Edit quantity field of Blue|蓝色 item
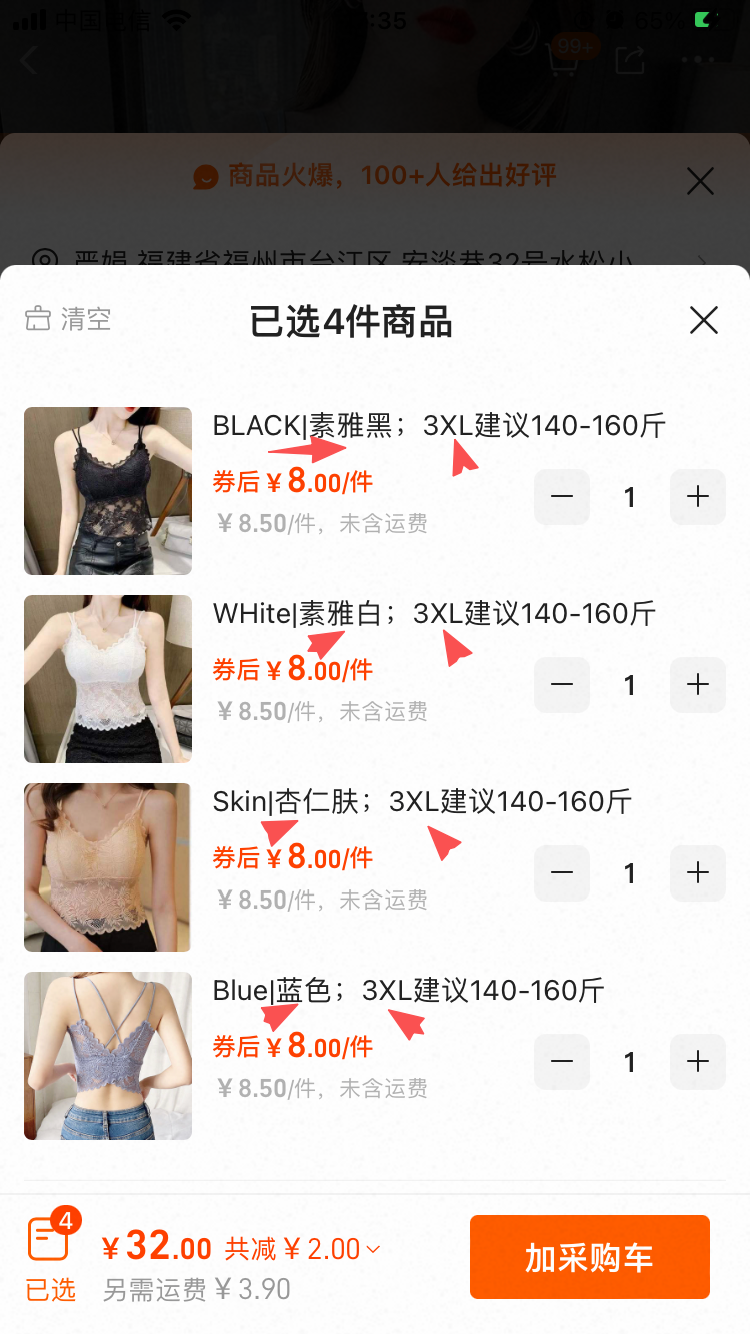The height and width of the screenshot is (1334, 750). point(629,1062)
